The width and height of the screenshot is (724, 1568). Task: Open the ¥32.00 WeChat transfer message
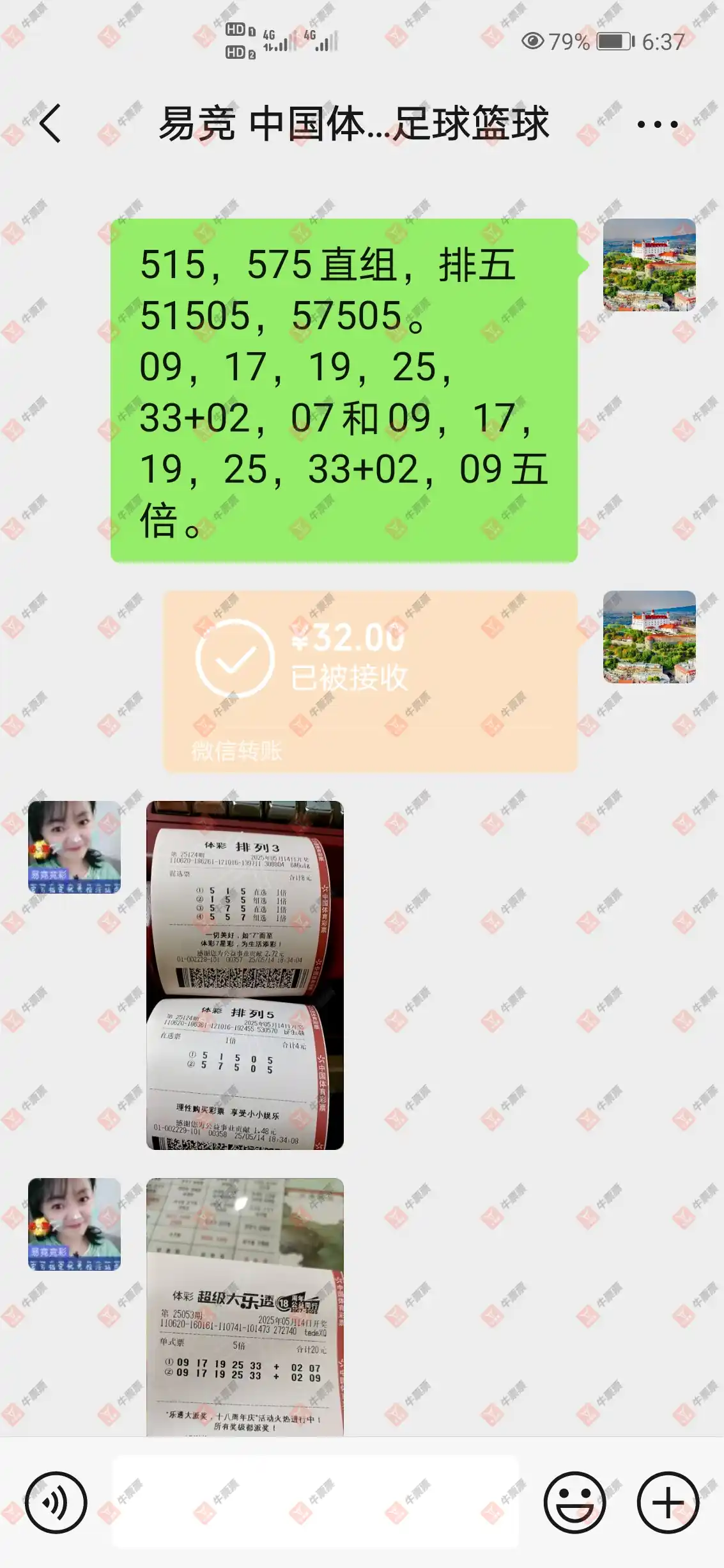tap(369, 681)
